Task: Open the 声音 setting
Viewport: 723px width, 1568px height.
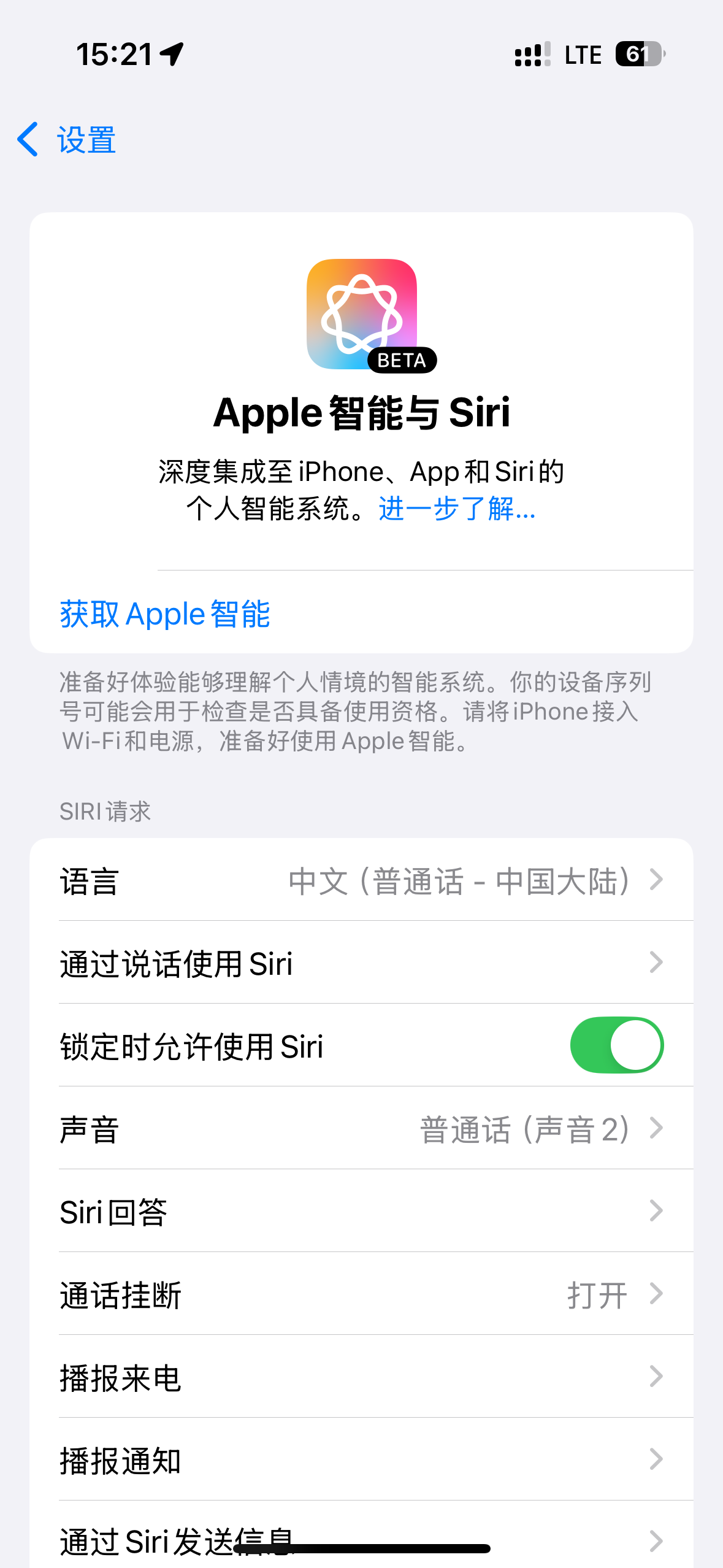Action: tap(361, 1129)
